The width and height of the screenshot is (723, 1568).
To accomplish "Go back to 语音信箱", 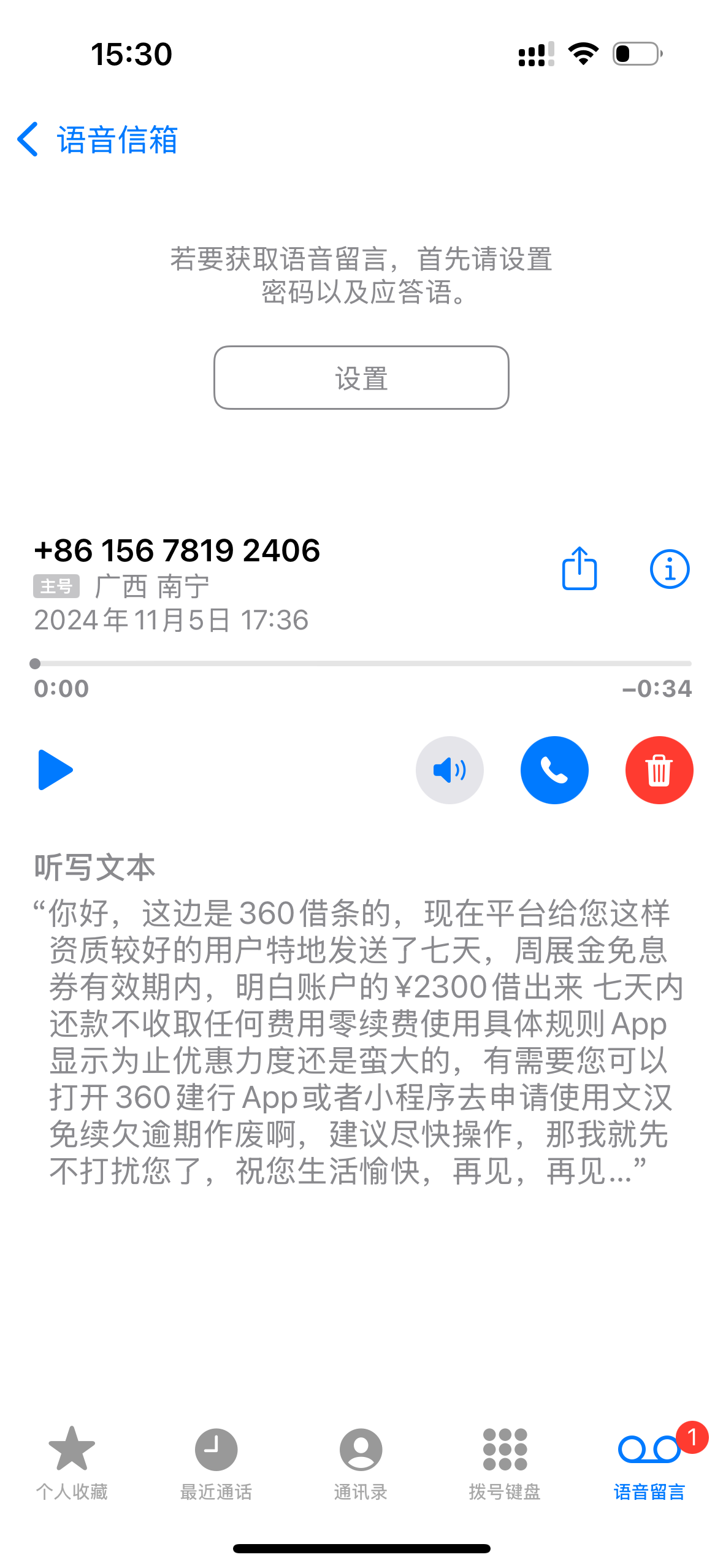I will [x=98, y=139].
